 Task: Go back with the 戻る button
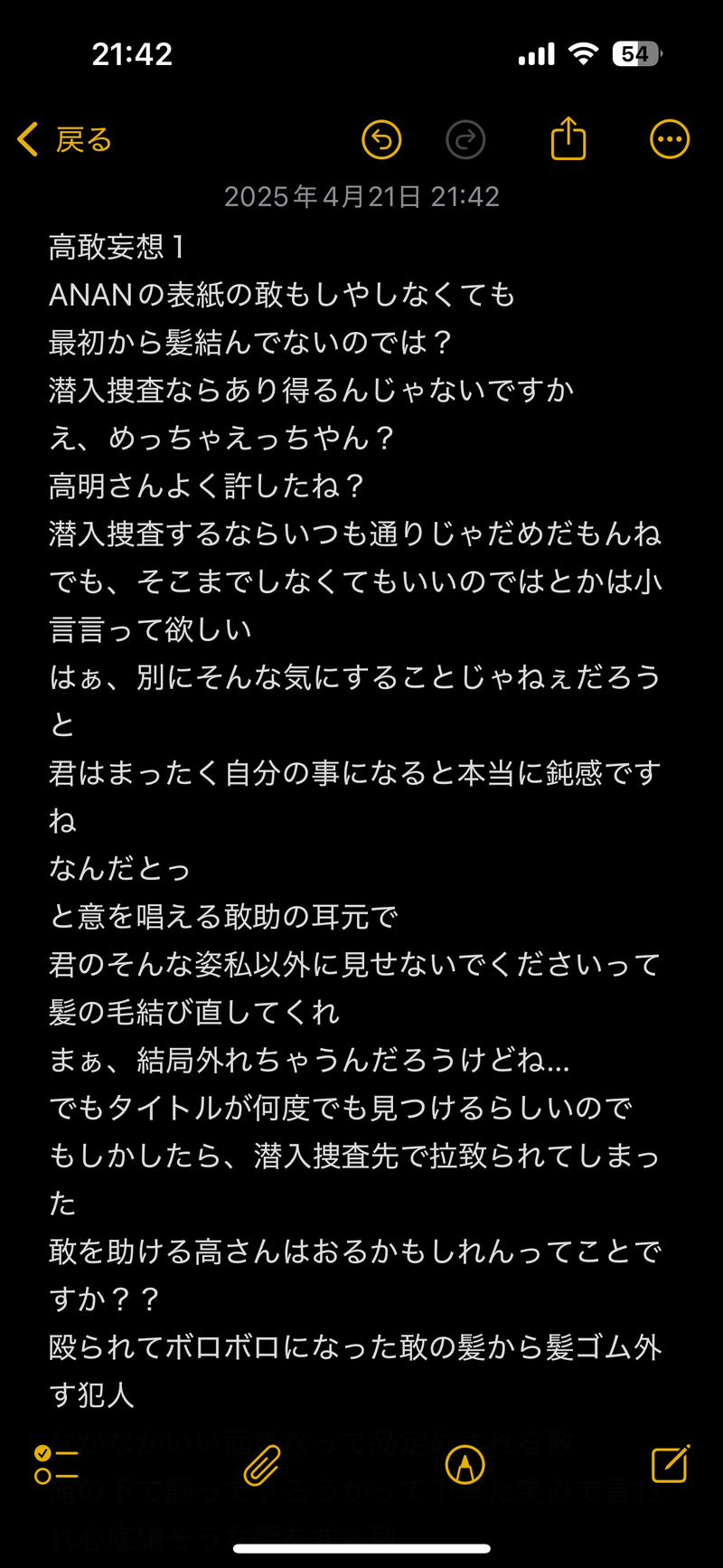coord(65,140)
